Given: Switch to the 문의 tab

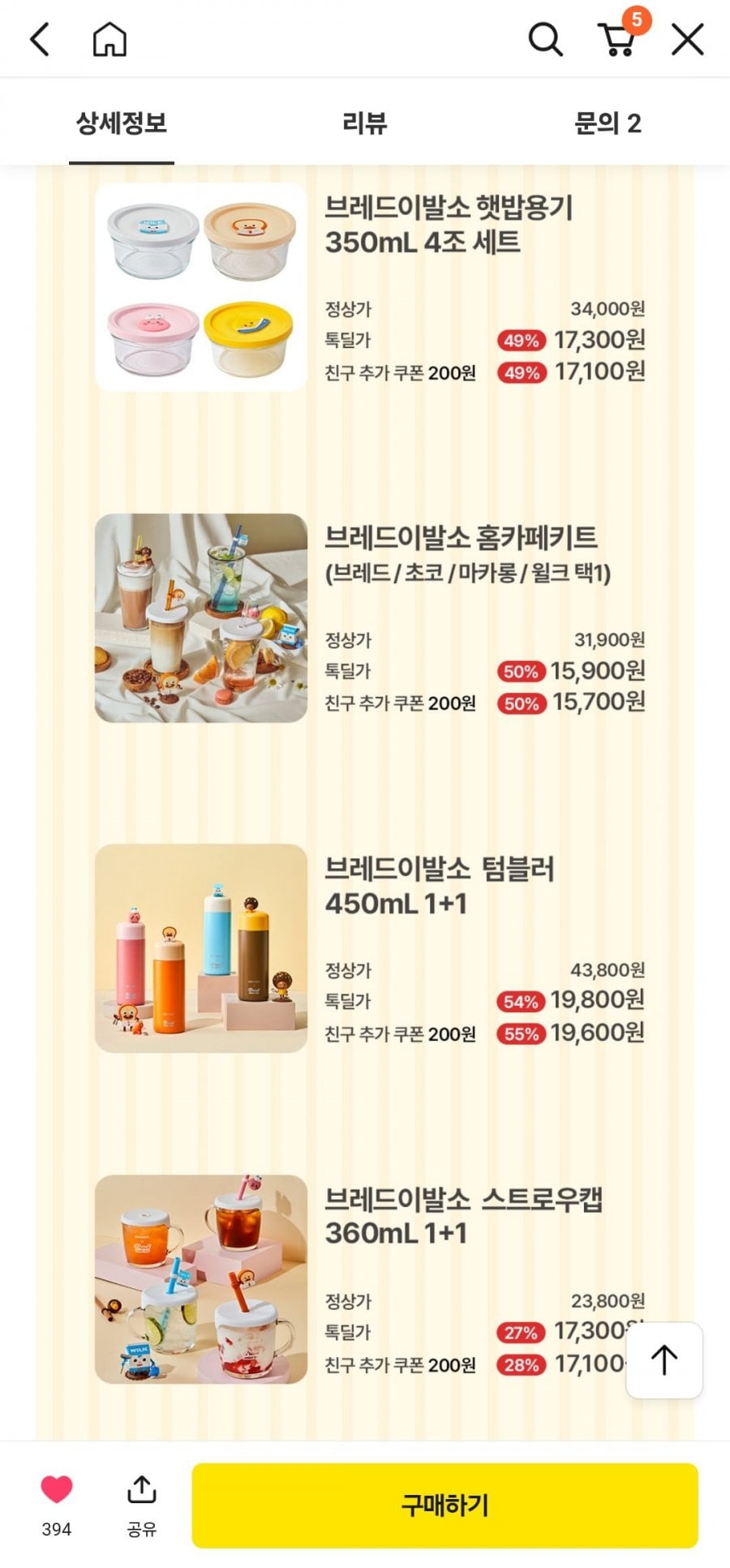Looking at the screenshot, I should (608, 123).
